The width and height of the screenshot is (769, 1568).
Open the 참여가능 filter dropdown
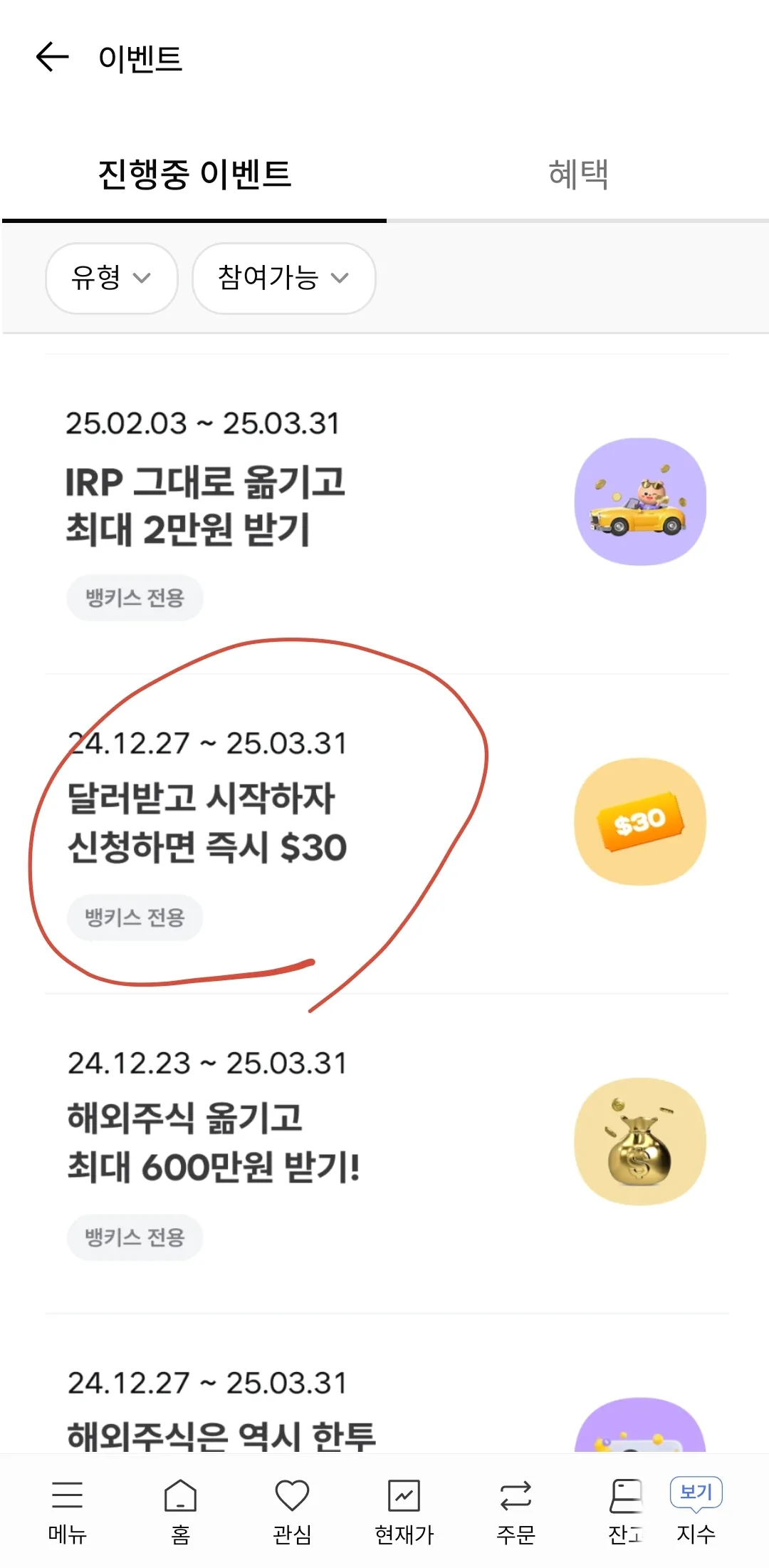(283, 279)
